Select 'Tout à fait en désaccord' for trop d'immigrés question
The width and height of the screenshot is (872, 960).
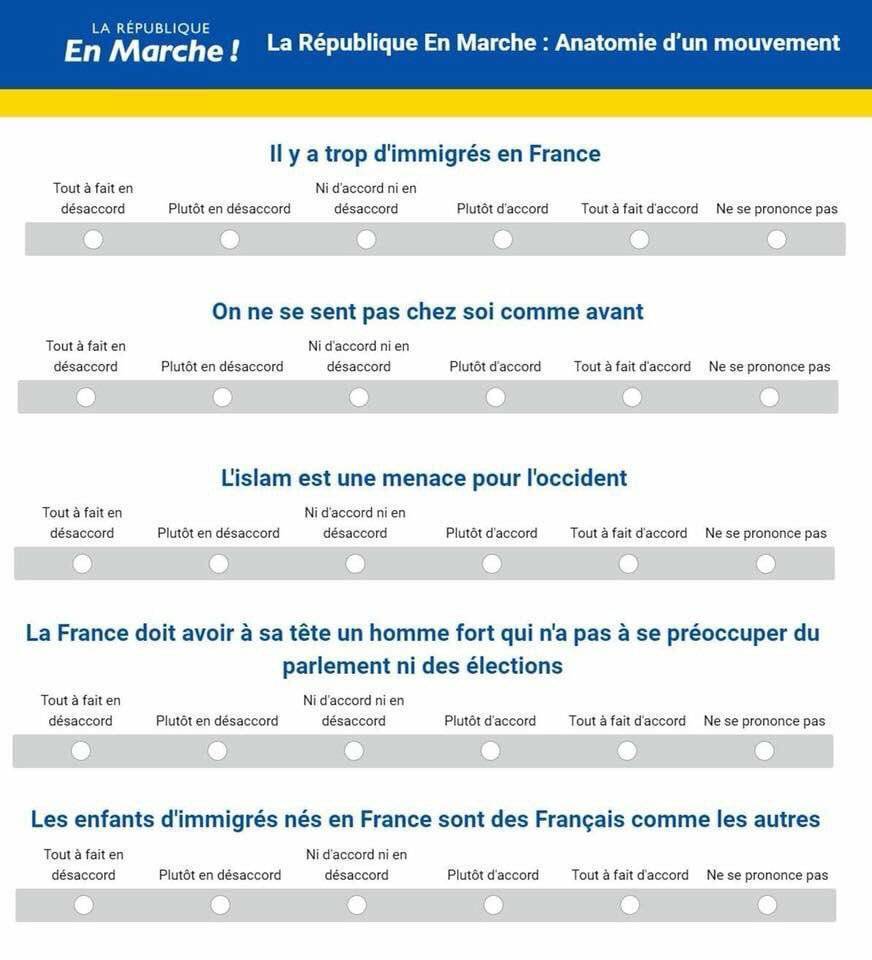click(x=93, y=239)
